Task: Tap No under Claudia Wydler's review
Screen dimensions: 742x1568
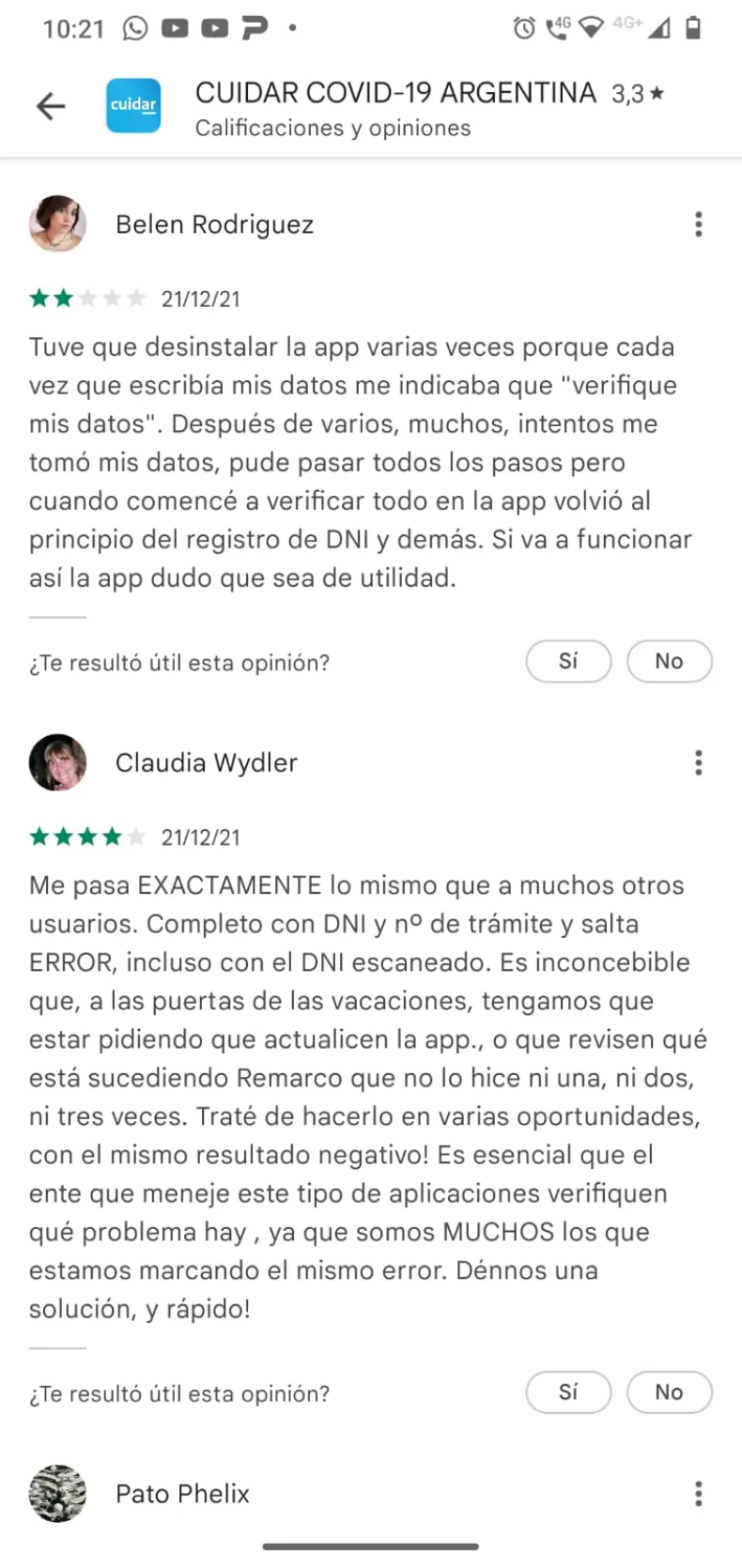Action: click(669, 1392)
